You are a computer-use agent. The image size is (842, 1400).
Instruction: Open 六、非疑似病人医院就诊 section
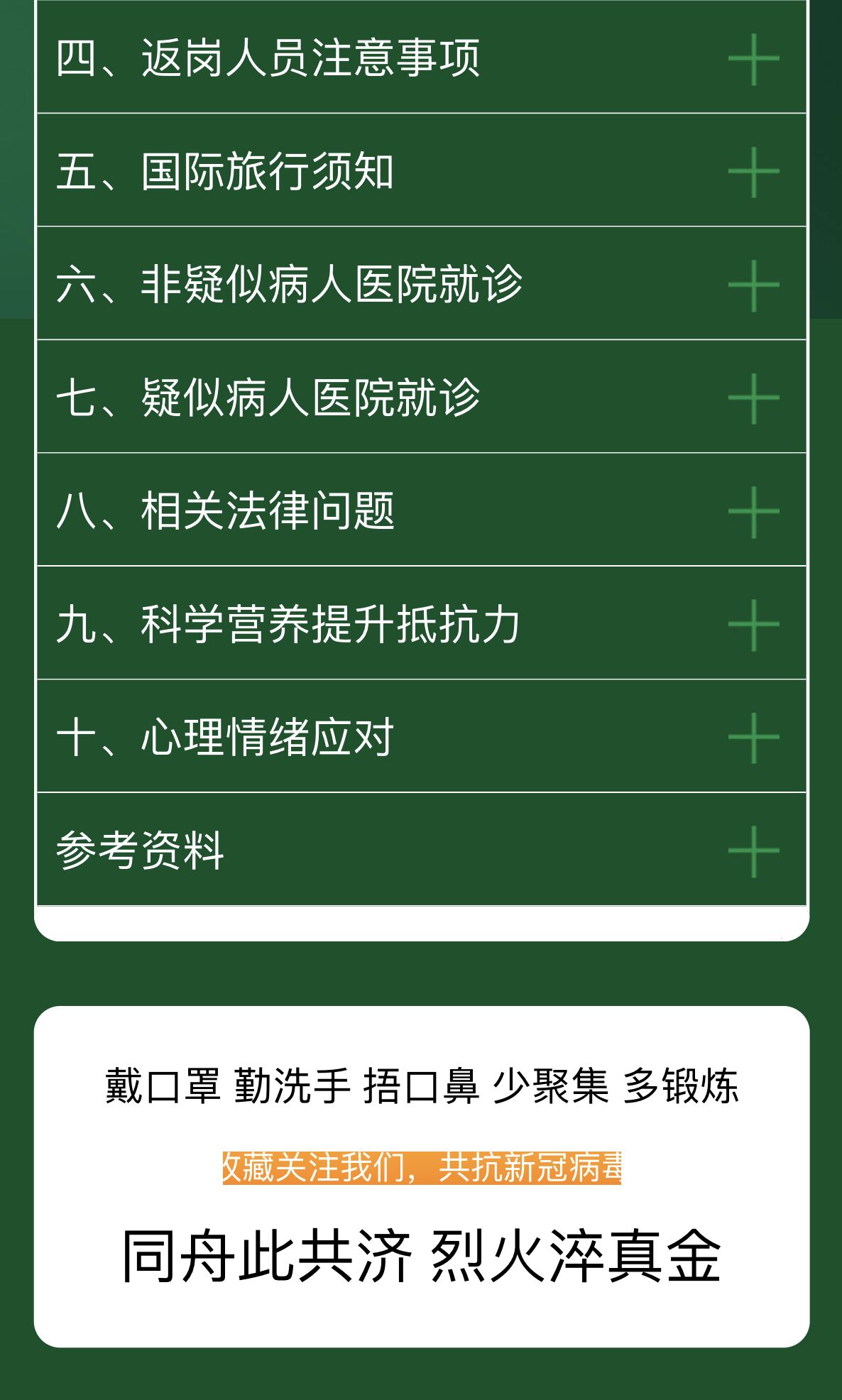click(x=753, y=285)
